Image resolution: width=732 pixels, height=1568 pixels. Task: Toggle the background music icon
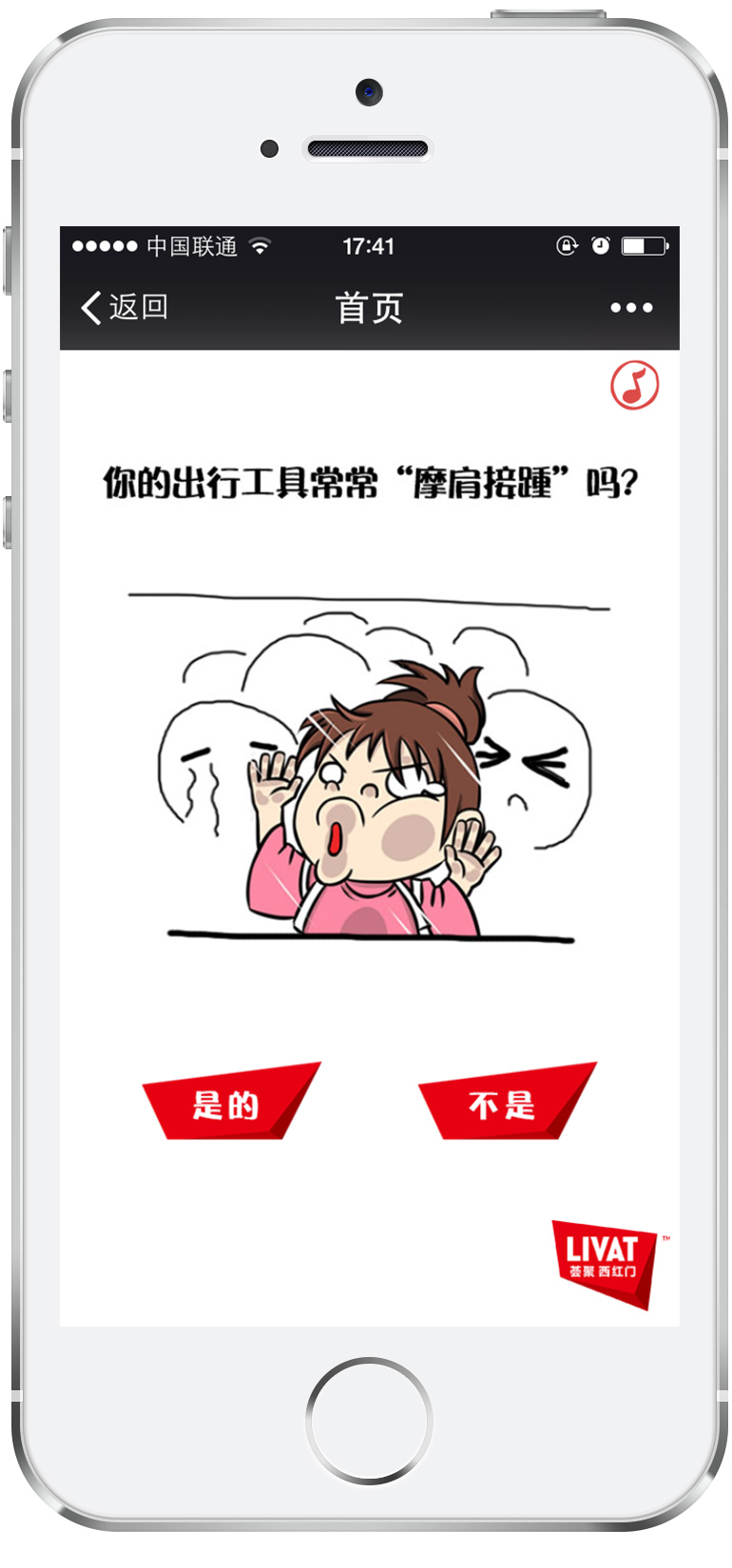click(634, 385)
